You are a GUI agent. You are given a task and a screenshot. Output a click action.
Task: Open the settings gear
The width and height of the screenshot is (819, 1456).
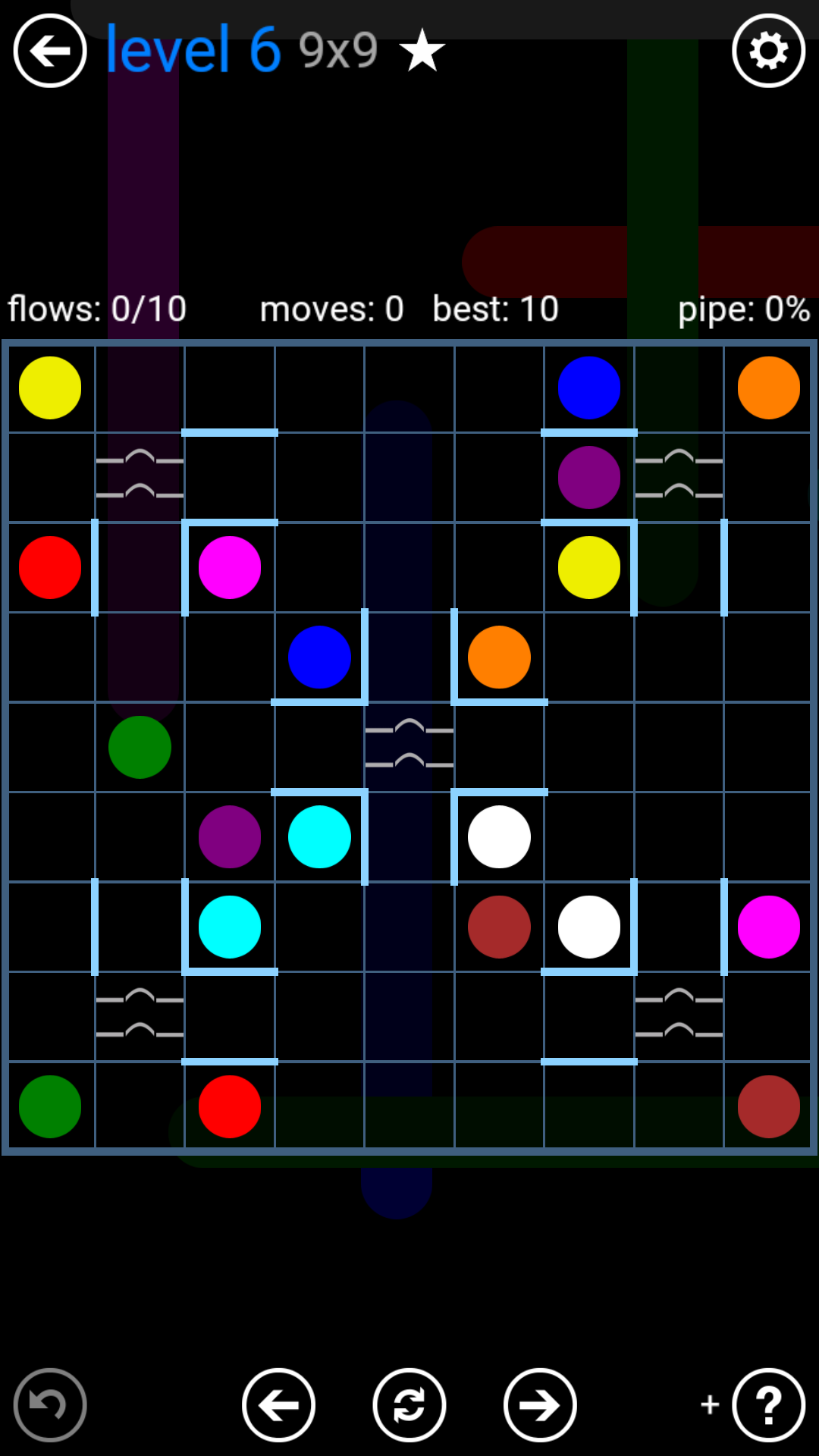coord(768,51)
